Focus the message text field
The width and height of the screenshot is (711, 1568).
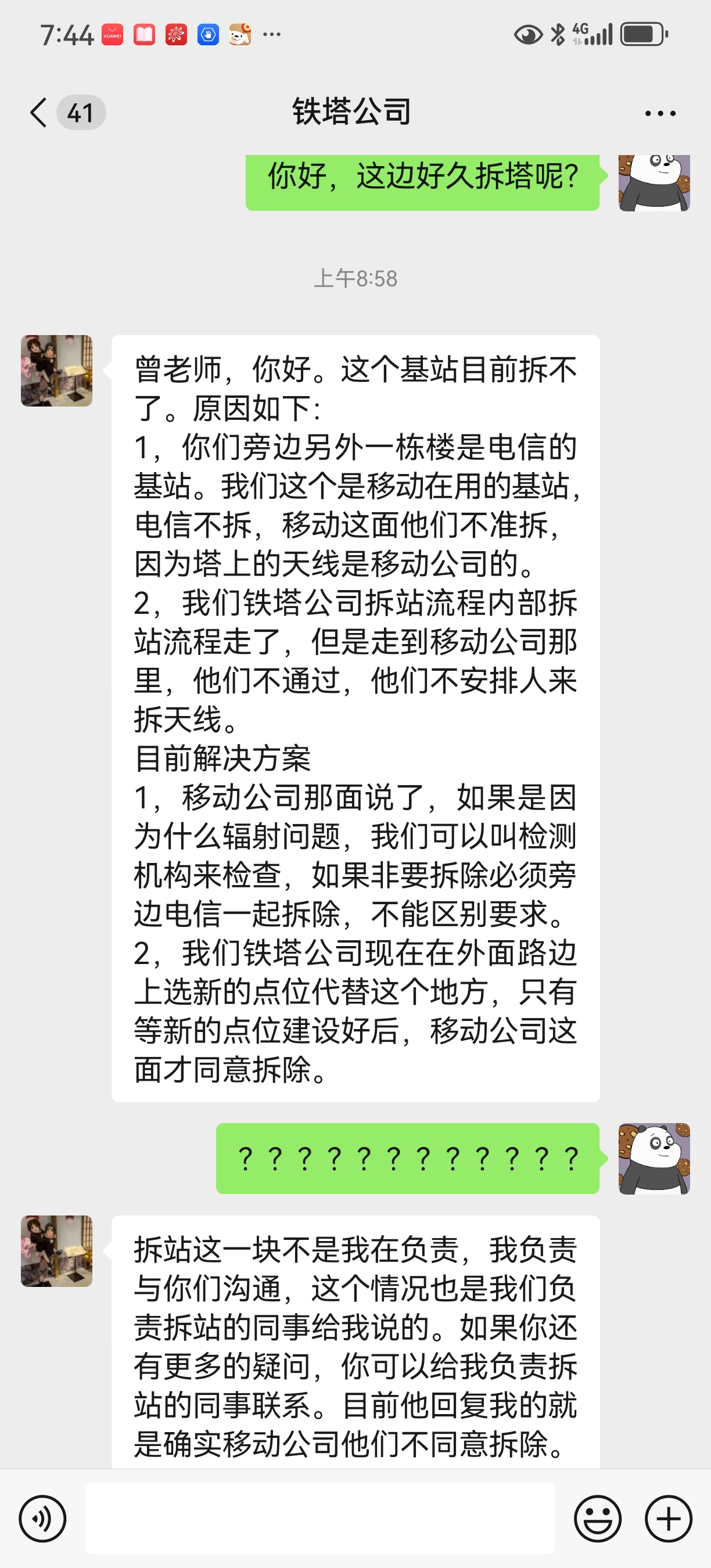point(319,1519)
